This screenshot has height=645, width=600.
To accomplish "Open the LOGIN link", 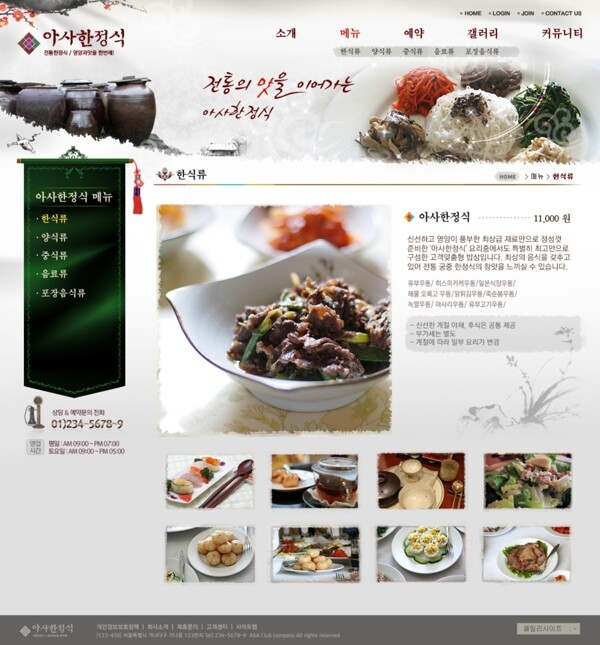I will coord(499,13).
